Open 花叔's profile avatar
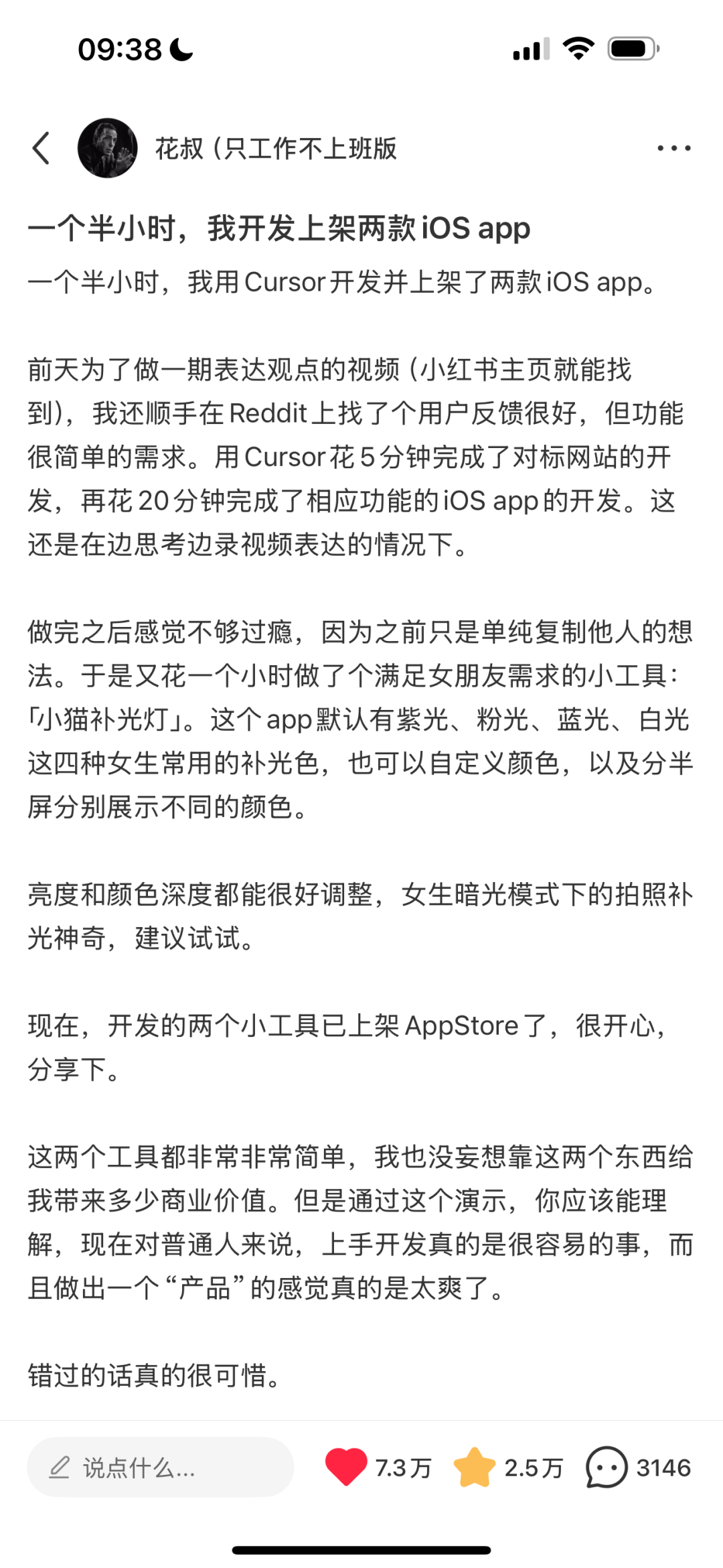 click(107, 148)
